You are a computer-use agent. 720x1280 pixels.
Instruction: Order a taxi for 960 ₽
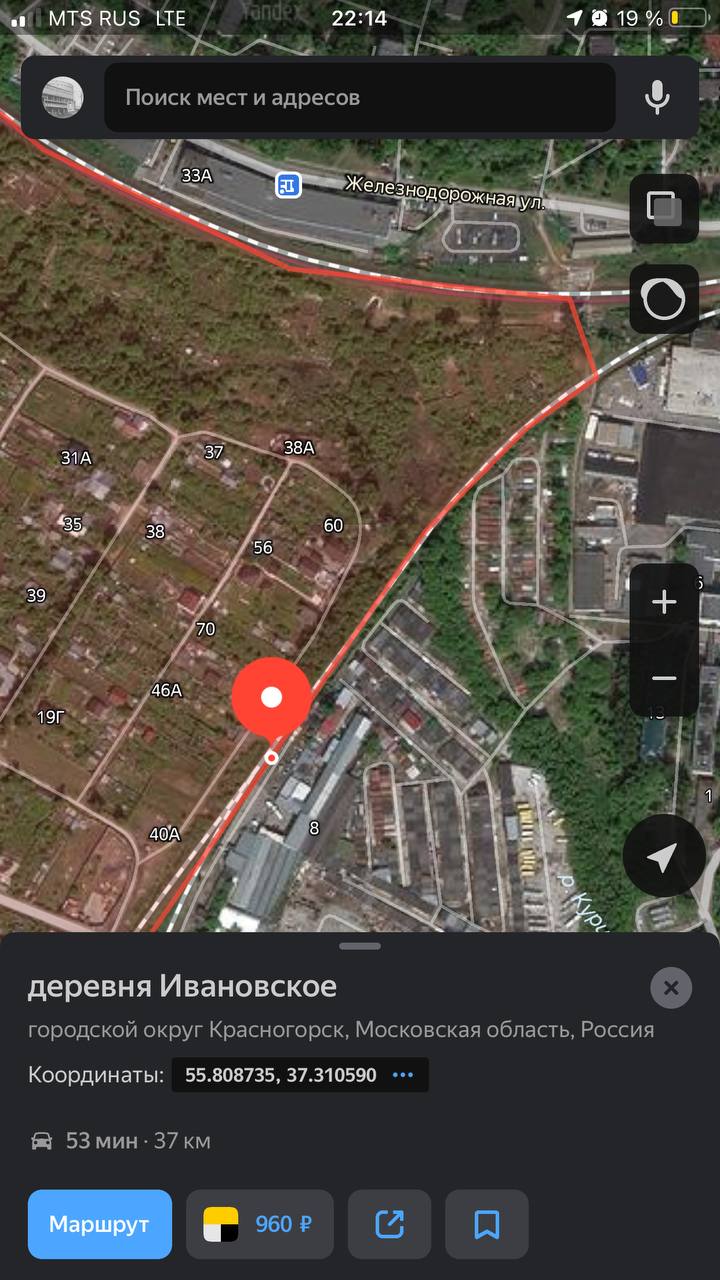click(260, 1224)
